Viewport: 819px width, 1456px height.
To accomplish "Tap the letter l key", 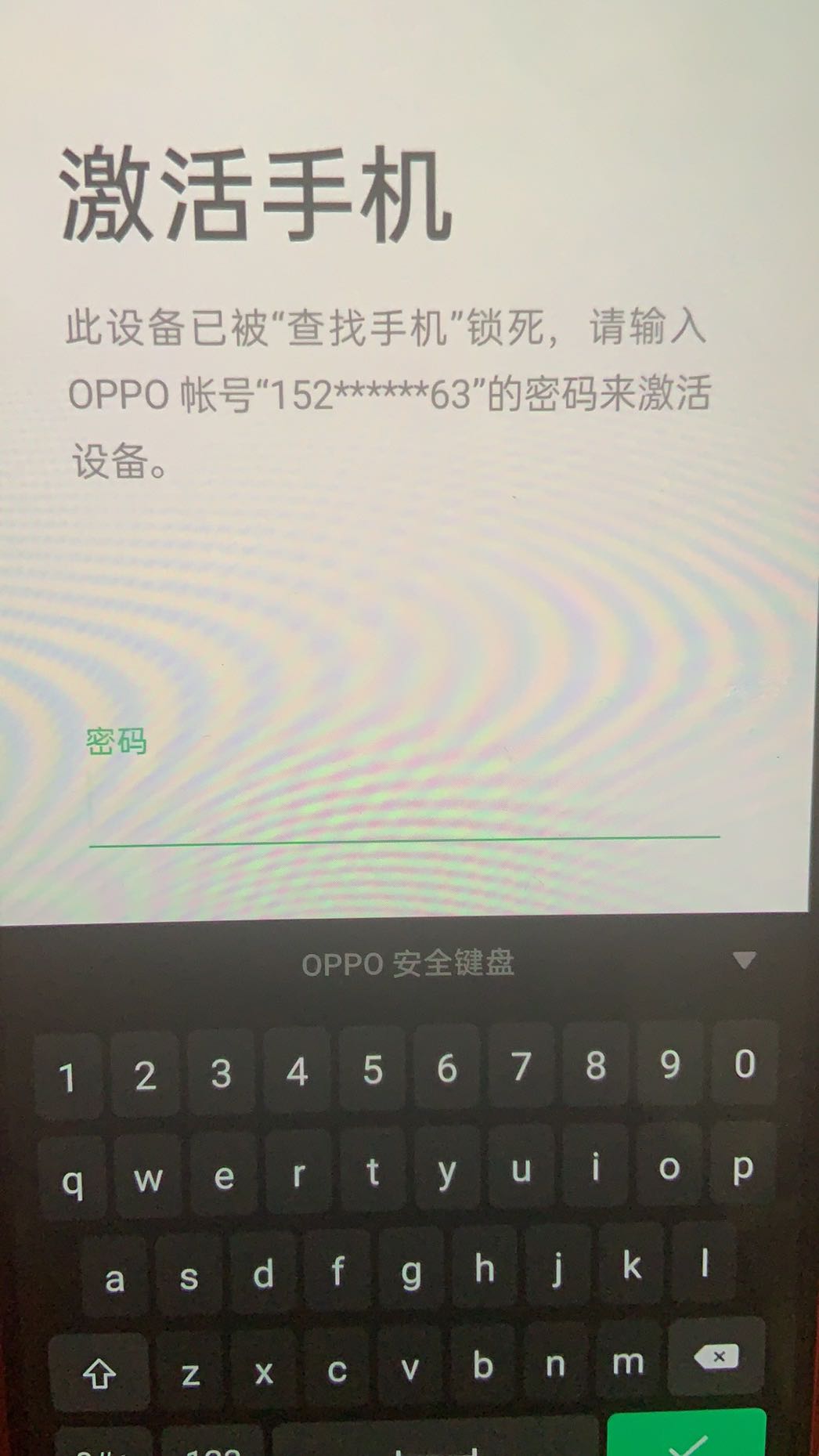I will click(x=704, y=1264).
